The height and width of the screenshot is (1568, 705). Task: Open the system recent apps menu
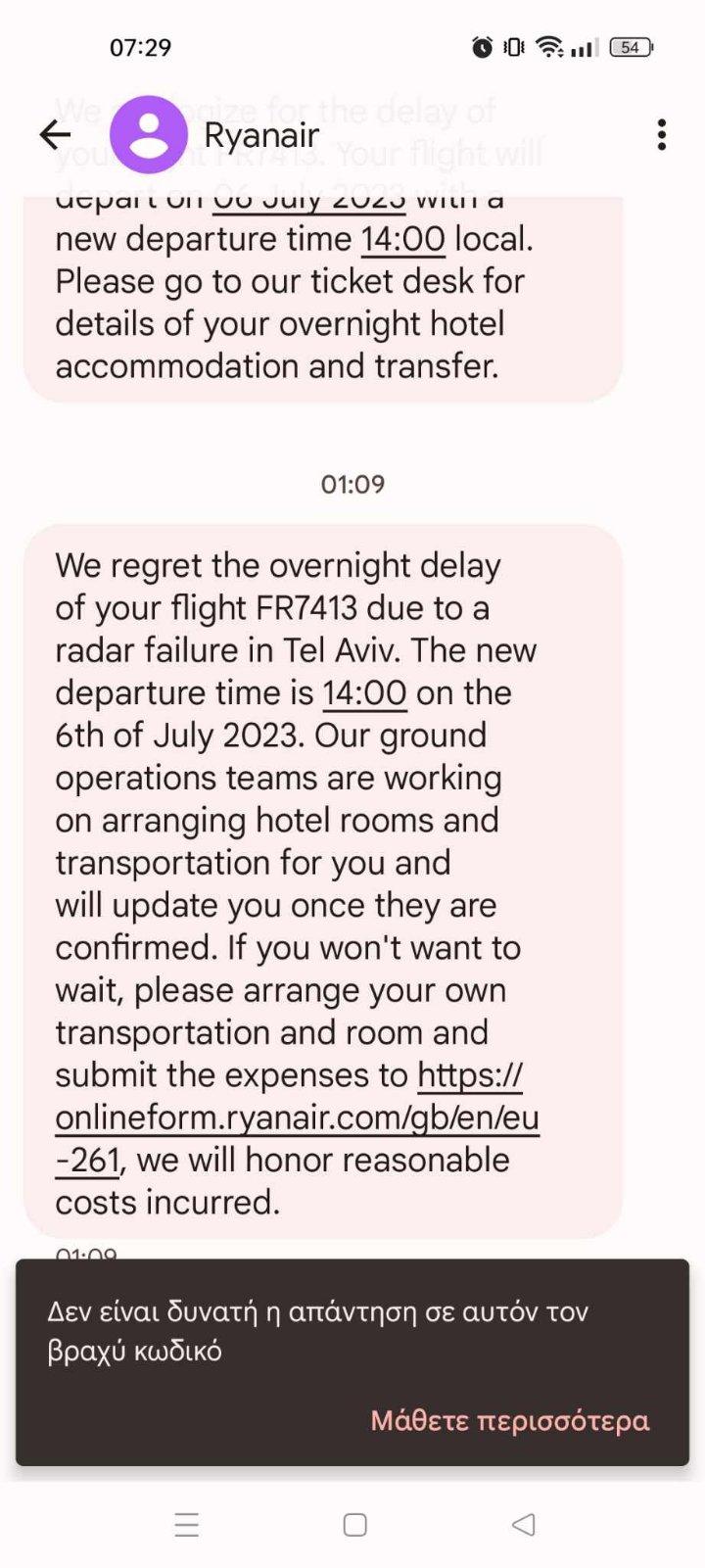pos(186,1524)
